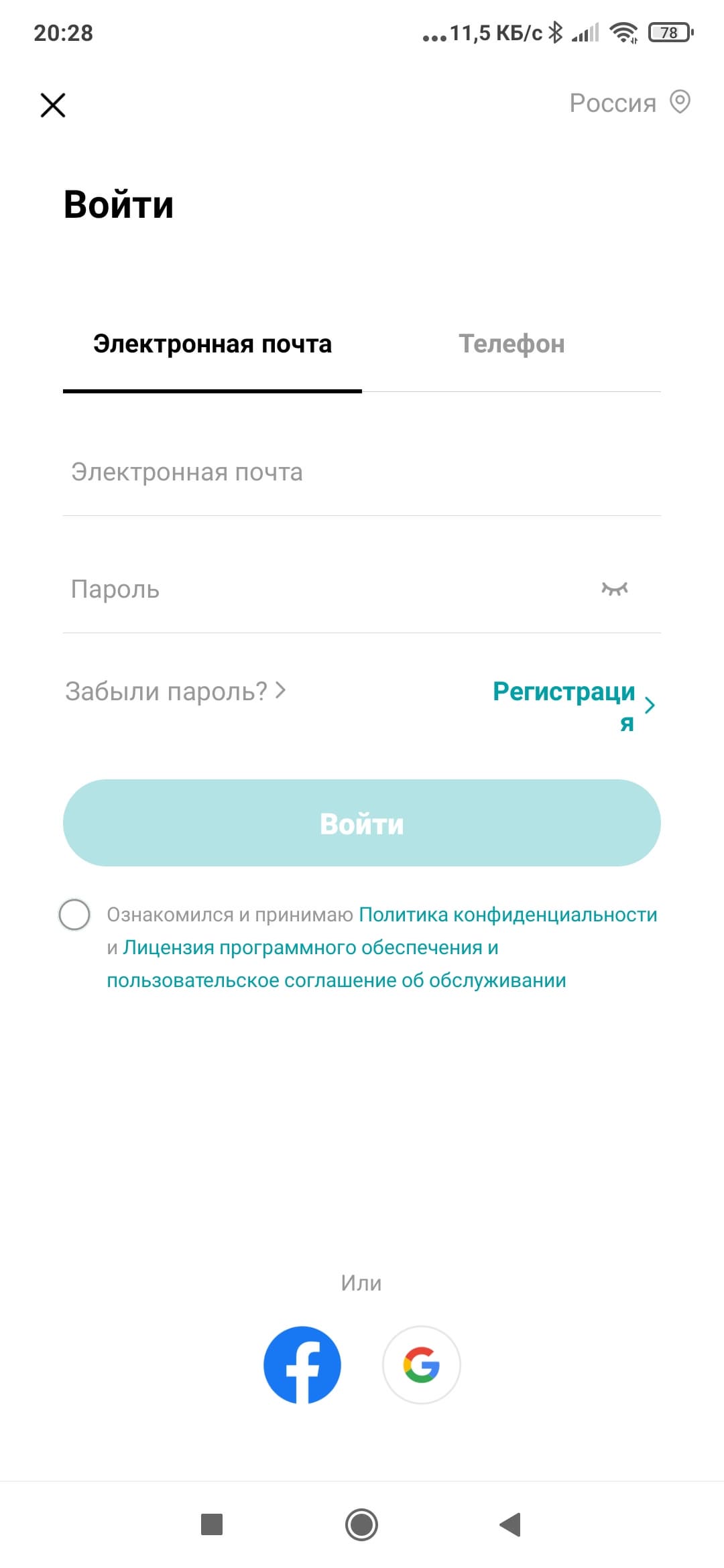
Task: Change region from Россия
Action: pyautogui.click(x=629, y=103)
